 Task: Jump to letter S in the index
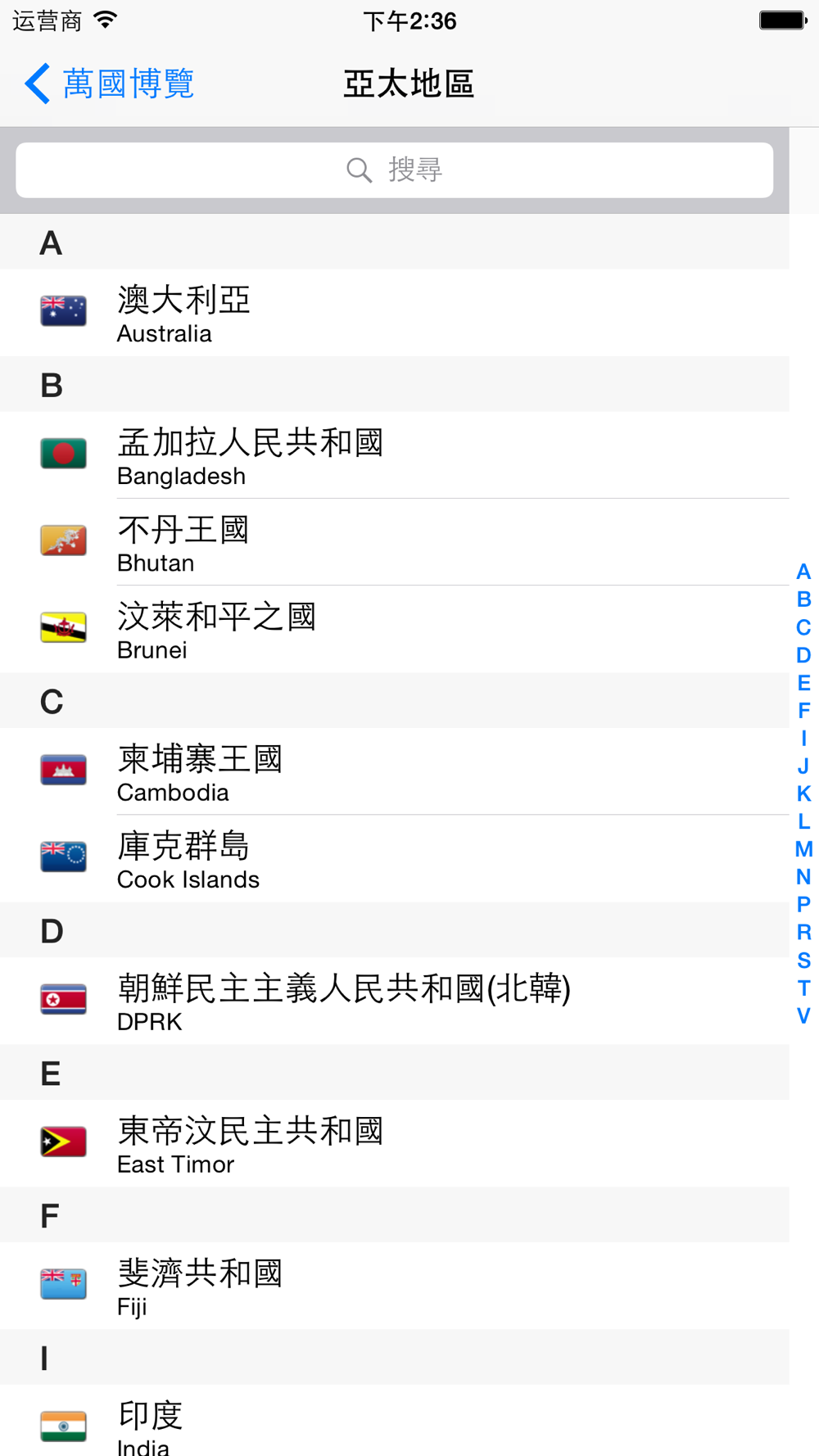point(803,960)
